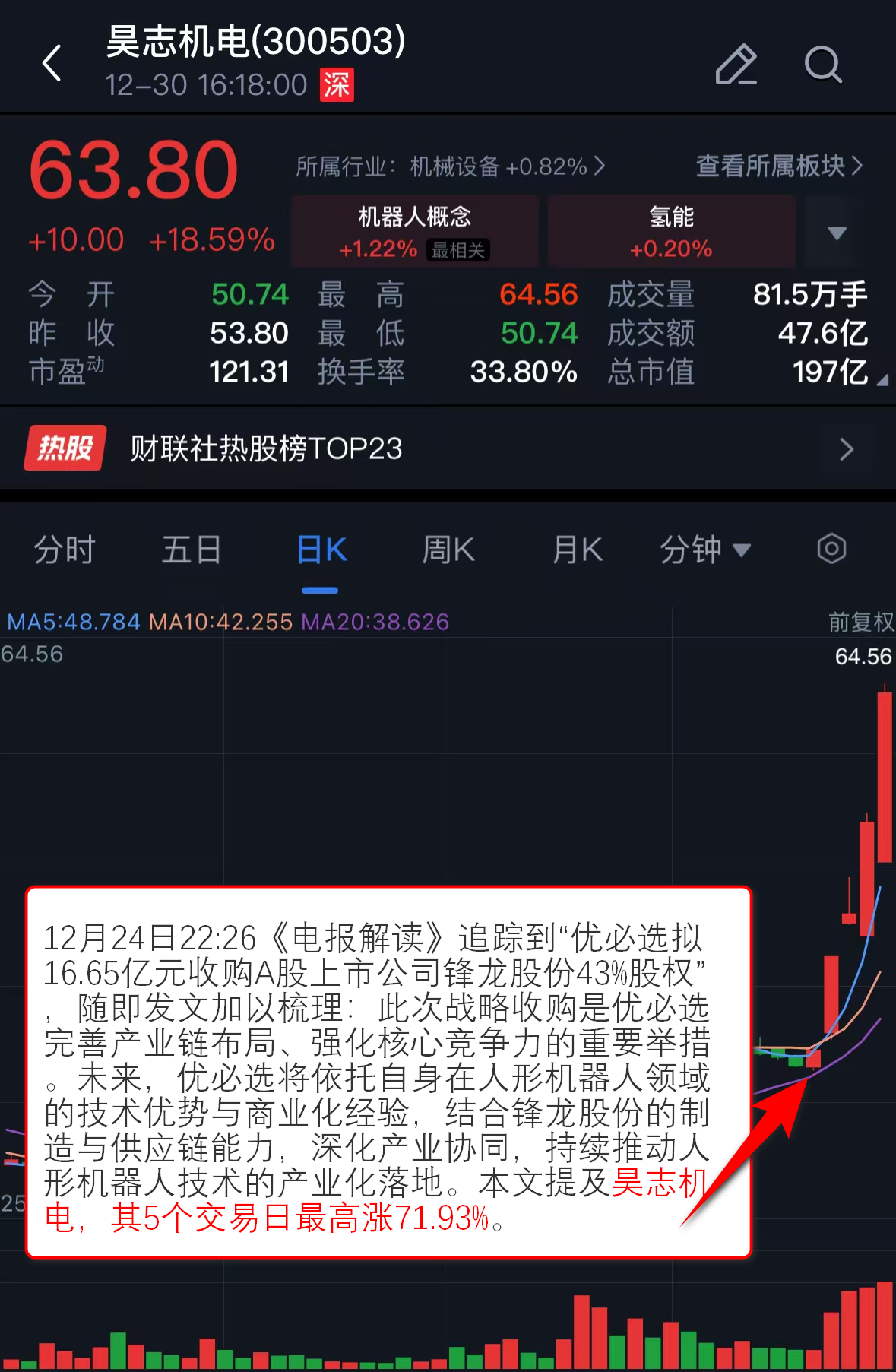Expand more quote details next to 总市值
896x1372 pixels.
point(882,379)
